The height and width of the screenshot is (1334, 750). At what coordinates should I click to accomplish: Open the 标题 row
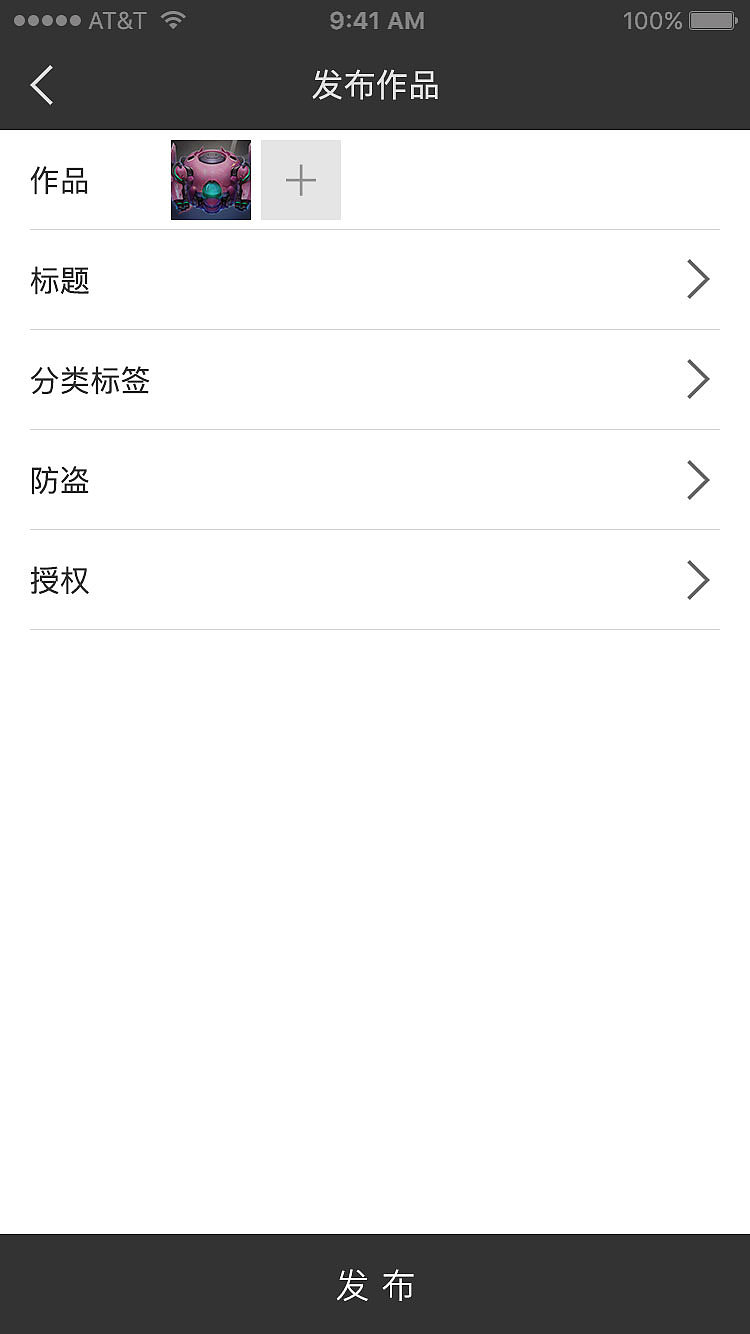tap(375, 280)
